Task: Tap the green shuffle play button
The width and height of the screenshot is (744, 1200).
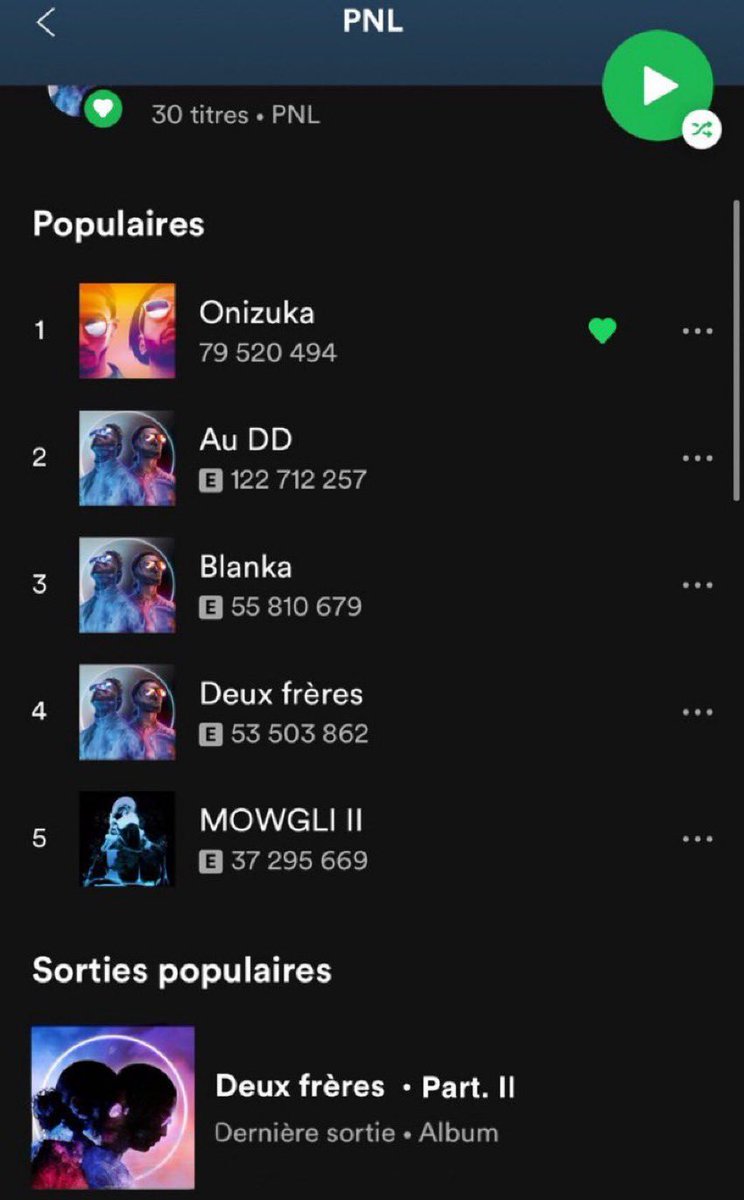Action: tap(658, 86)
